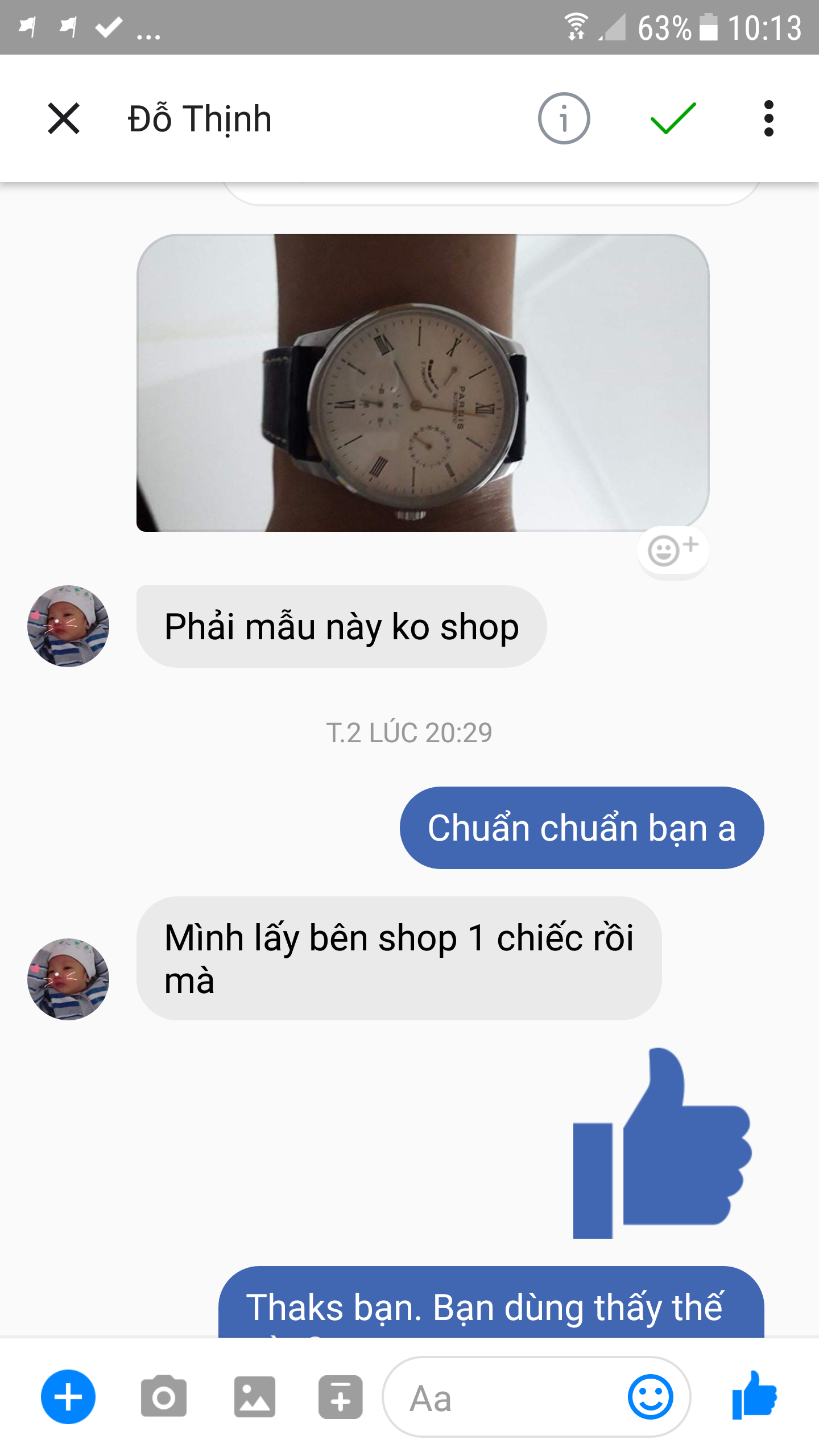This screenshot has height=1456, width=819.
Task: Open the emoji picker in message box
Action: point(650,1397)
